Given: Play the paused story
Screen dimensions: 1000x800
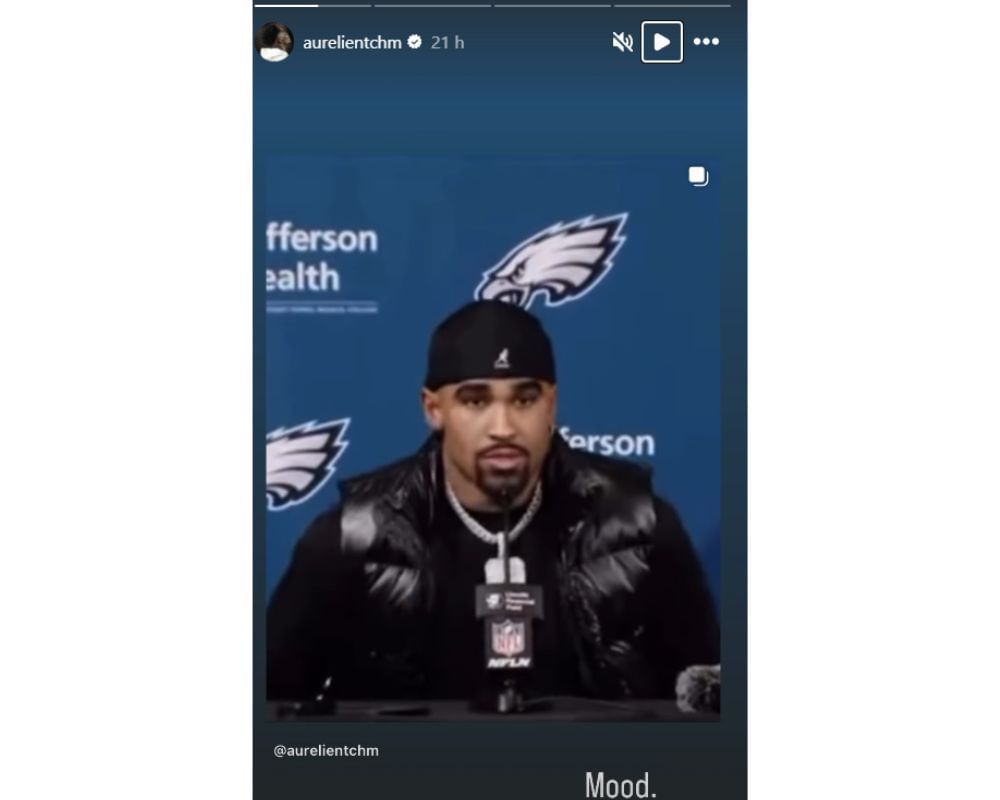Looking at the screenshot, I should (x=662, y=42).
